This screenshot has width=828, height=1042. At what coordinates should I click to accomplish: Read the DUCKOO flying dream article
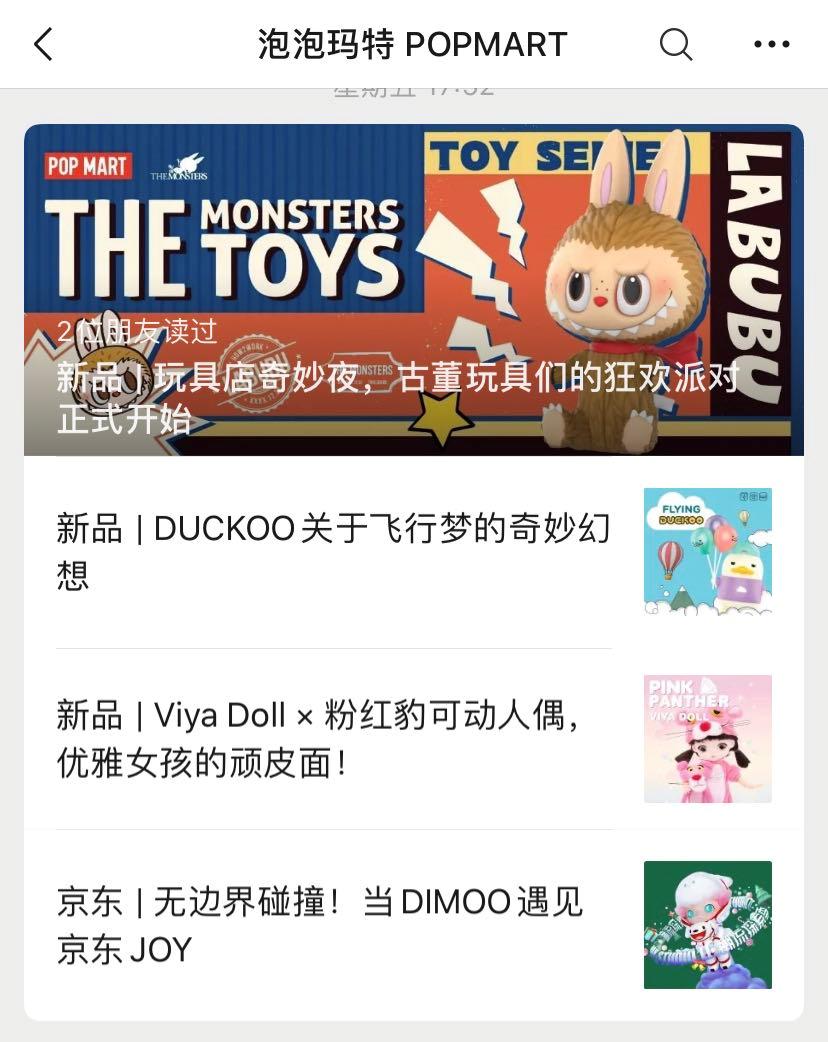click(333, 551)
